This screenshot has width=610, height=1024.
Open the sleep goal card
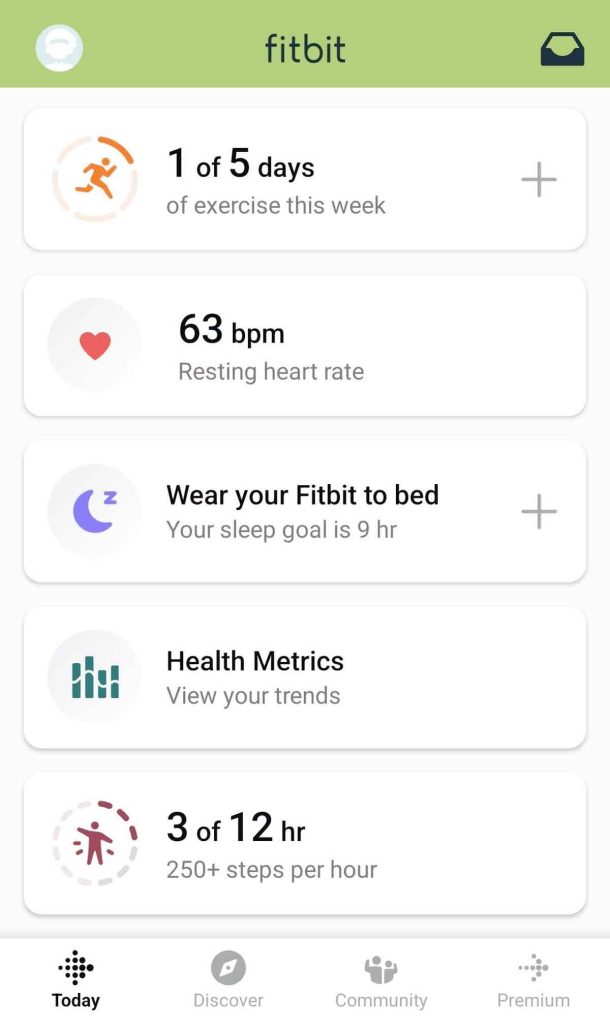tap(300, 511)
